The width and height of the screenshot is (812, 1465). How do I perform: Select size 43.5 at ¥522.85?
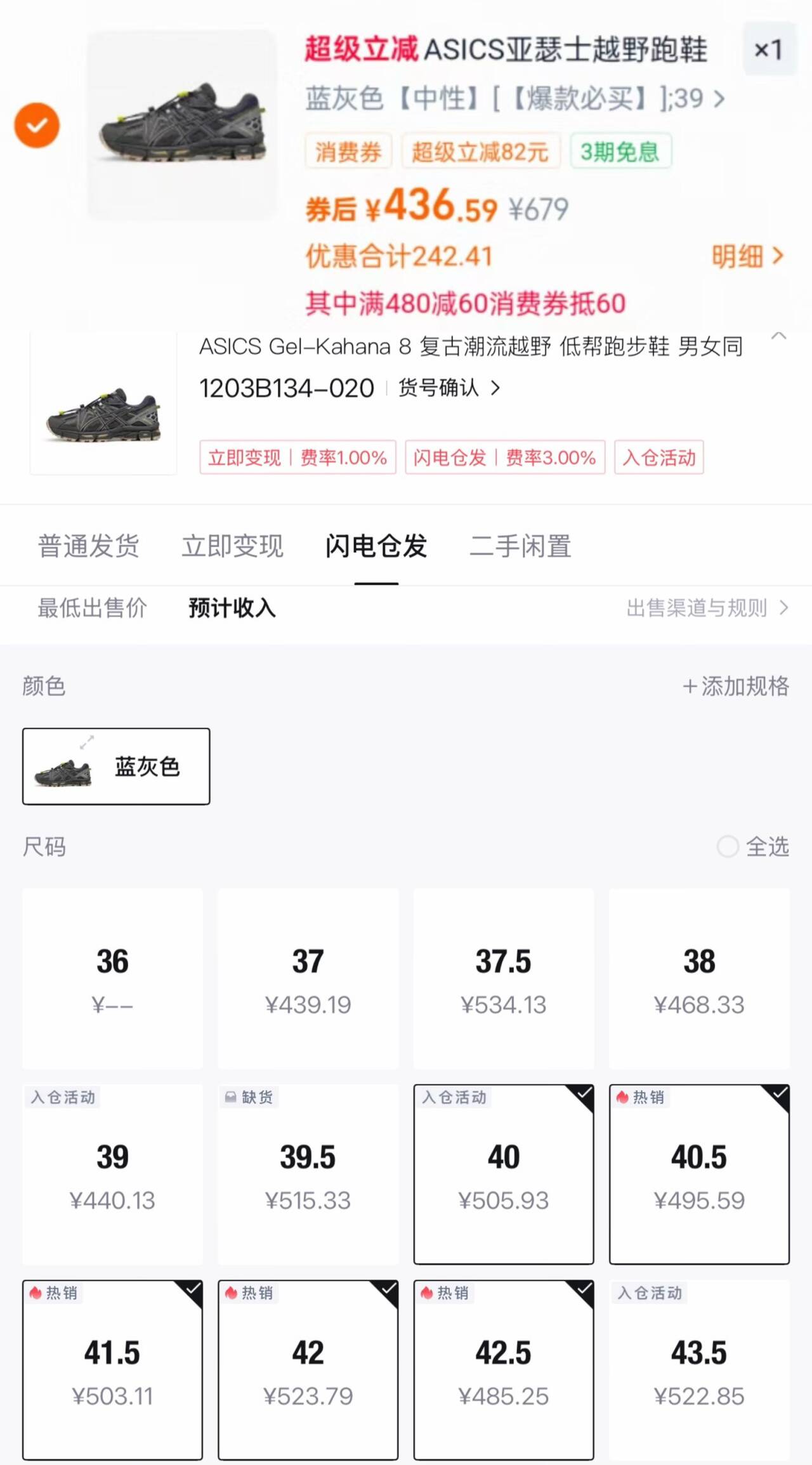pos(699,1370)
